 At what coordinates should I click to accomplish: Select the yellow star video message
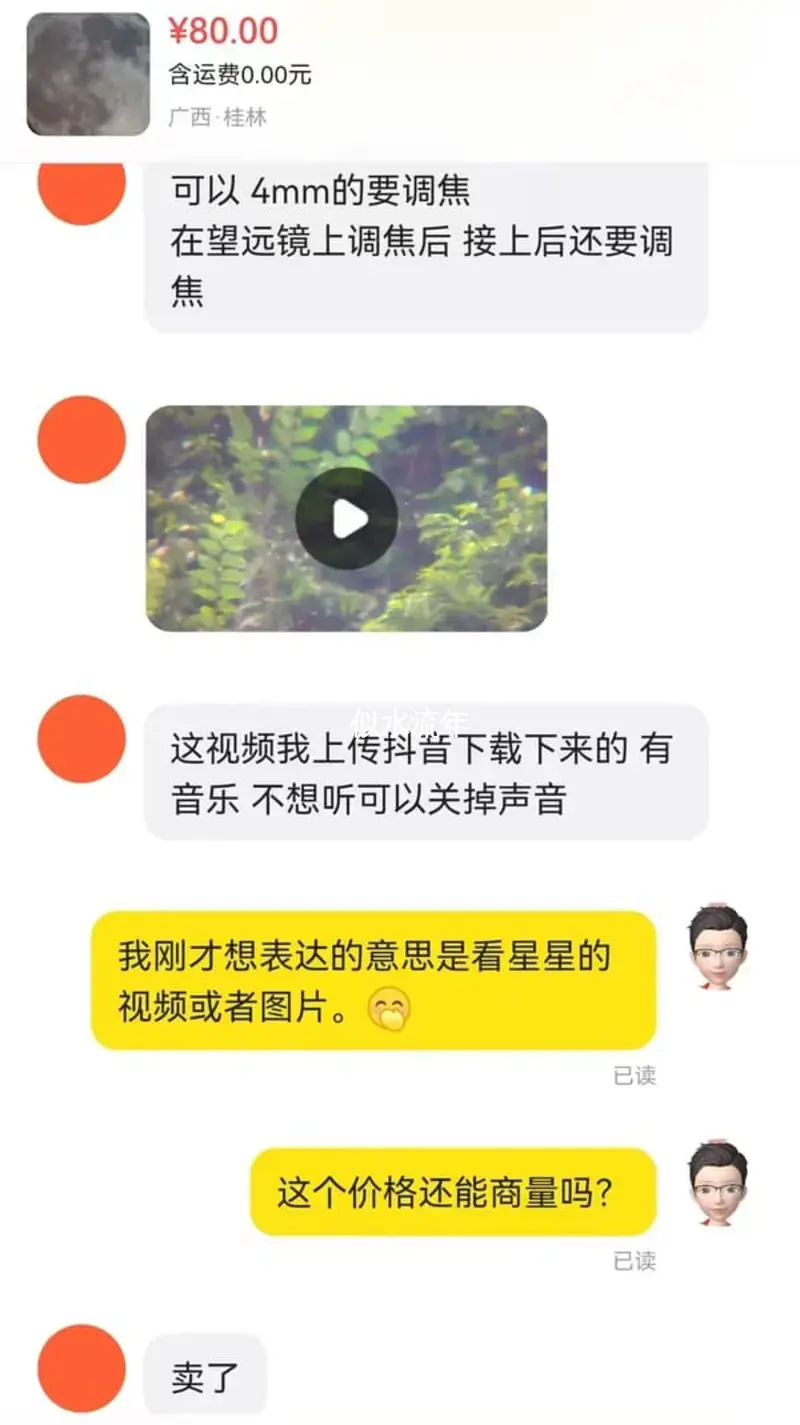click(x=375, y=982)
